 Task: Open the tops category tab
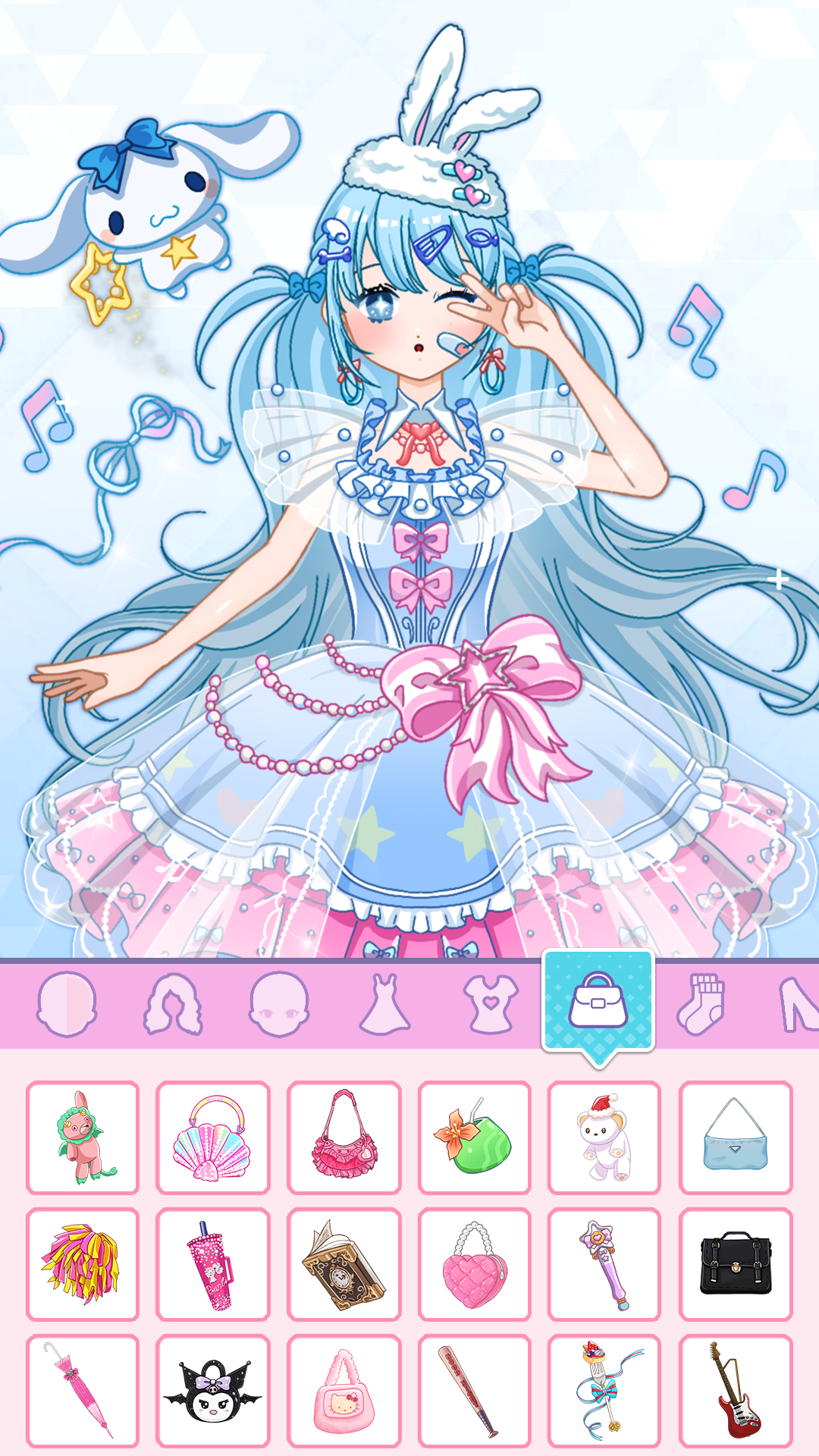(x=491, y=1003)
